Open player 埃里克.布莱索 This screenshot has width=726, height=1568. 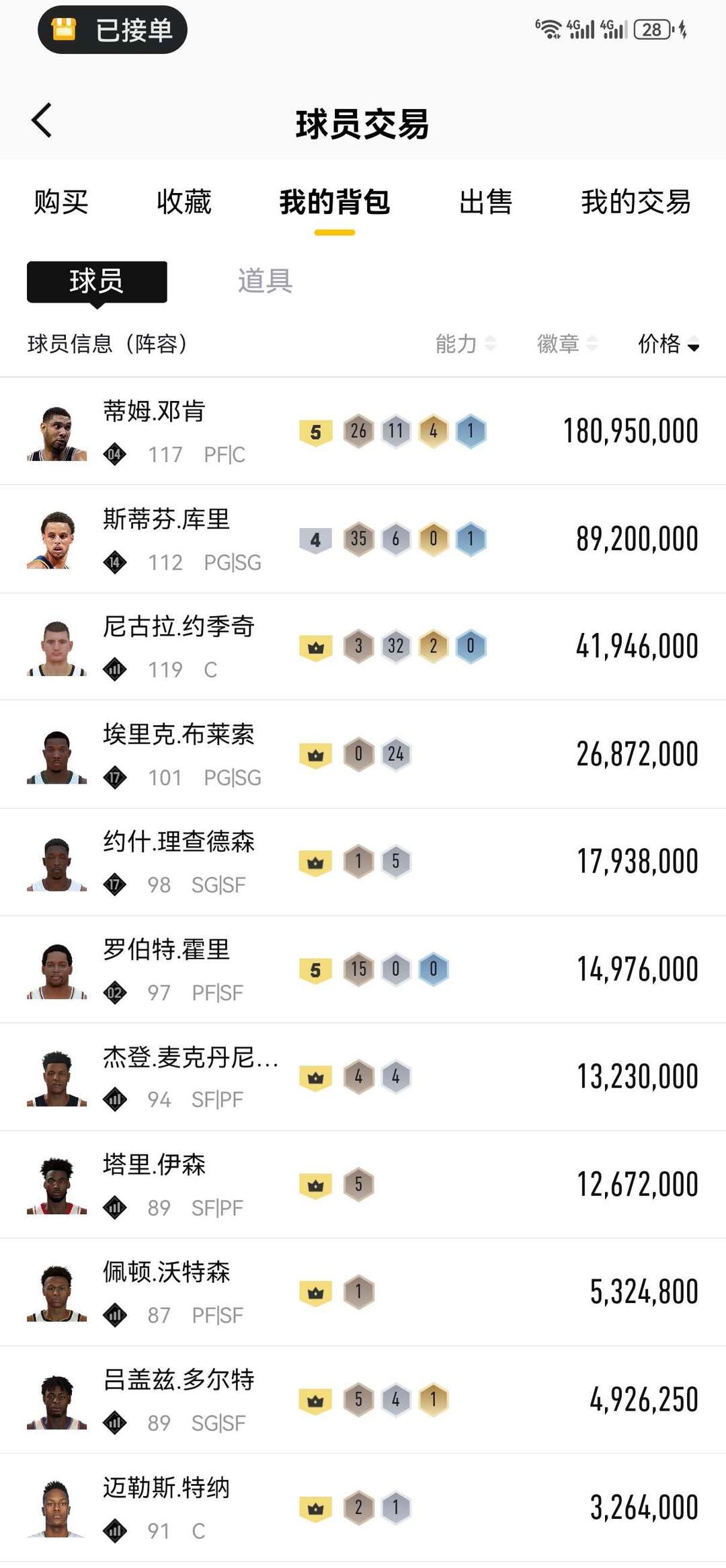(x=178, y=735)
